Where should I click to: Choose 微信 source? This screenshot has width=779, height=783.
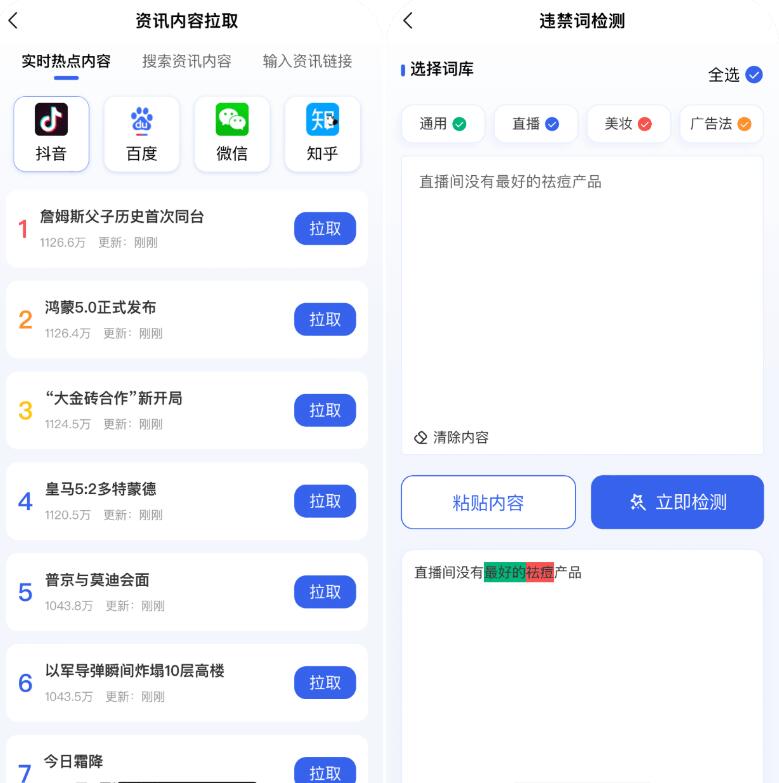pos(232,134)
